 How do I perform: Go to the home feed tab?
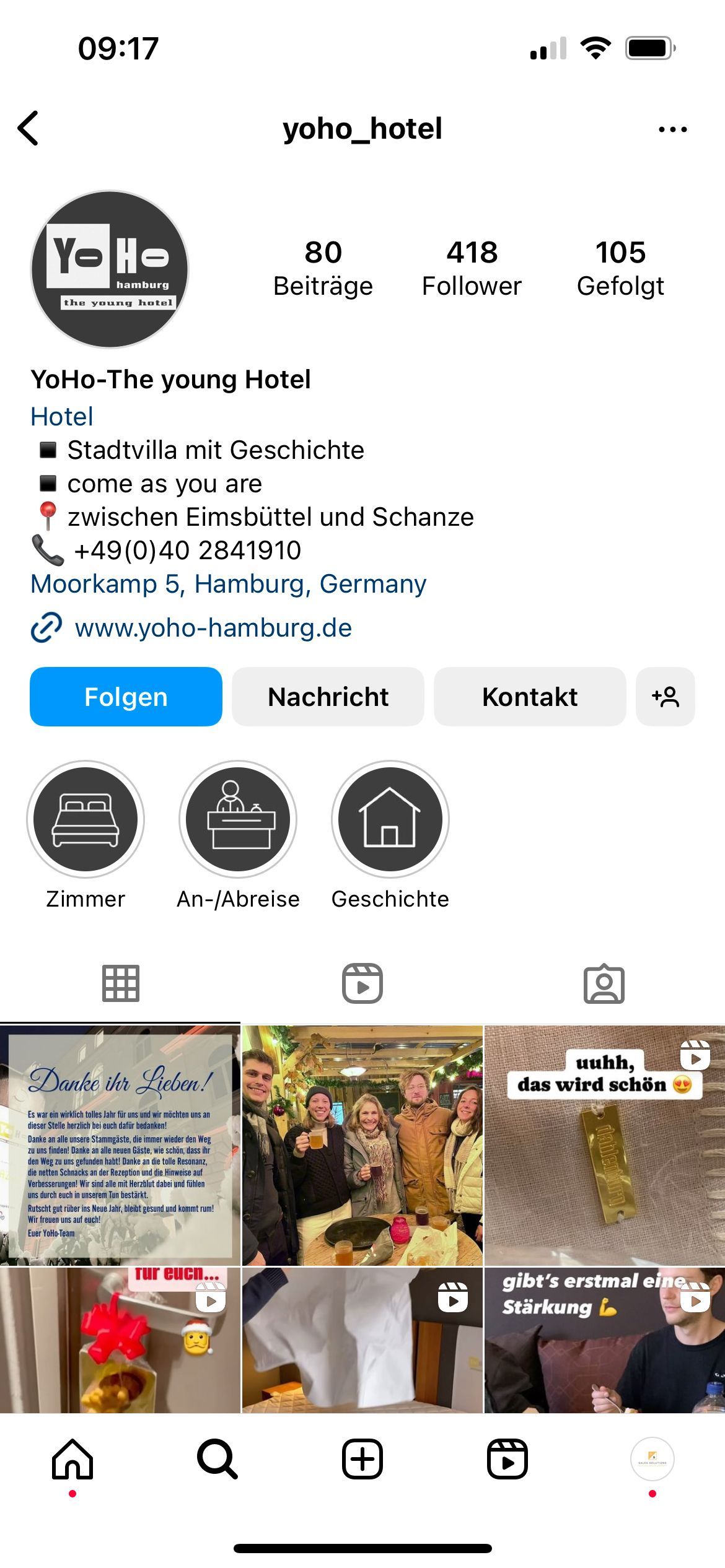(x=72, y=1459)
